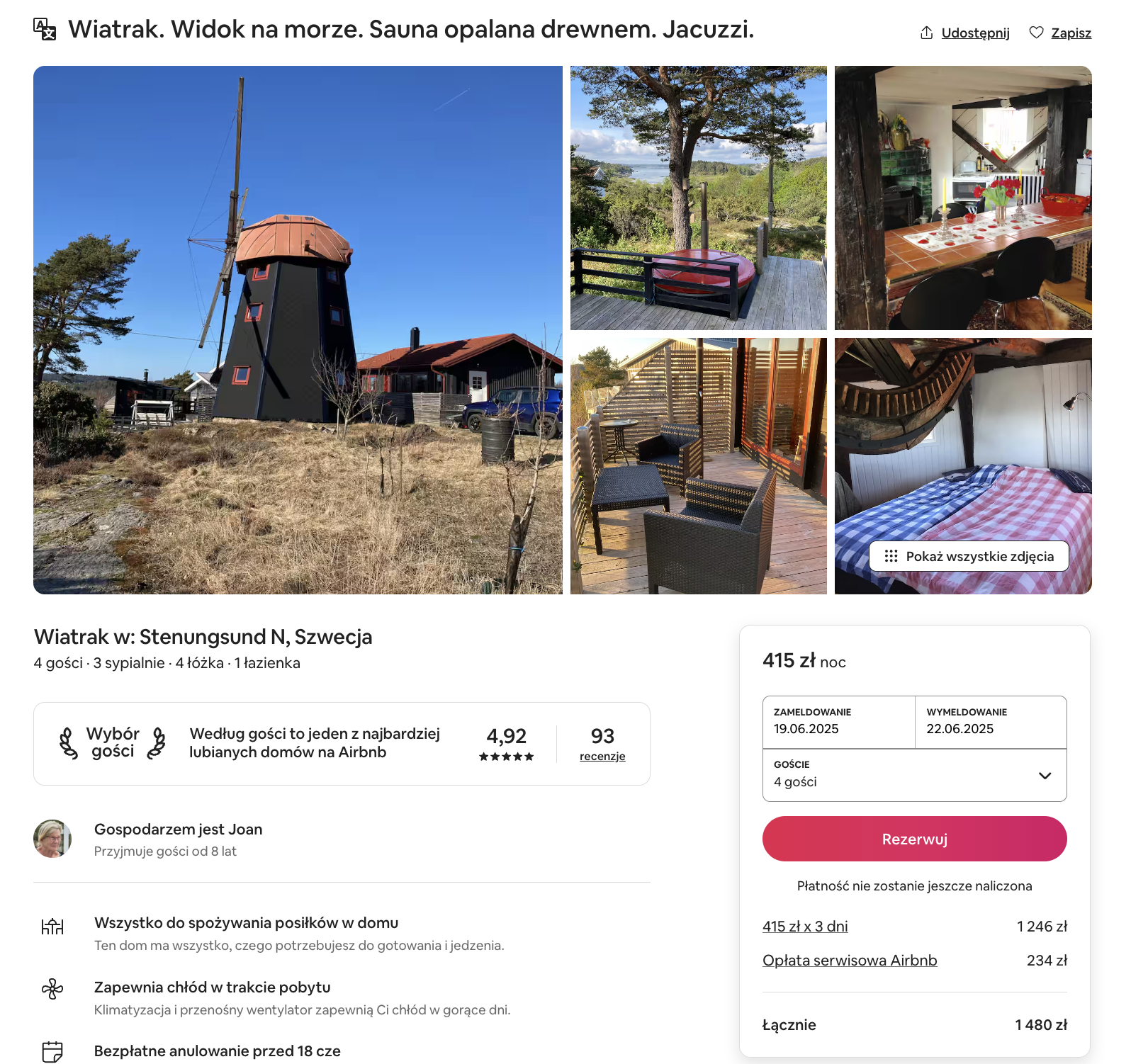Change the Wymeldowanie check-out date
The width and height of the screenshot is (1148, 1064).
[x=991, y=721]
